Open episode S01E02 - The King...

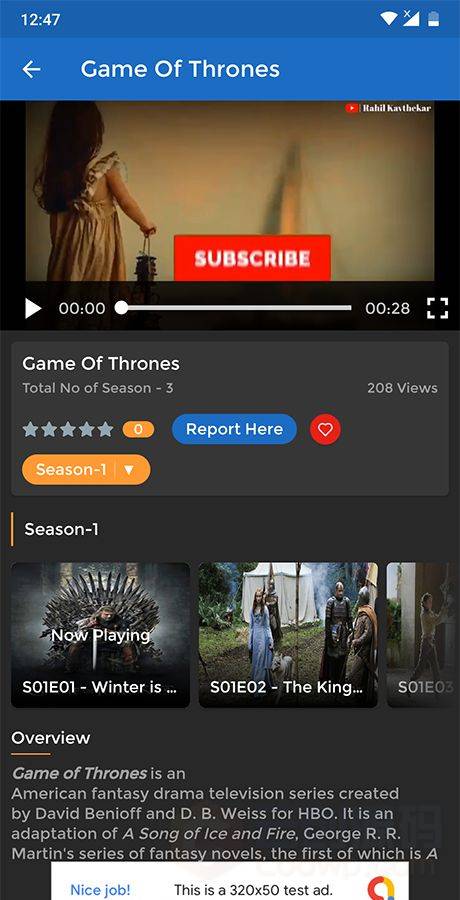point(288,635)
